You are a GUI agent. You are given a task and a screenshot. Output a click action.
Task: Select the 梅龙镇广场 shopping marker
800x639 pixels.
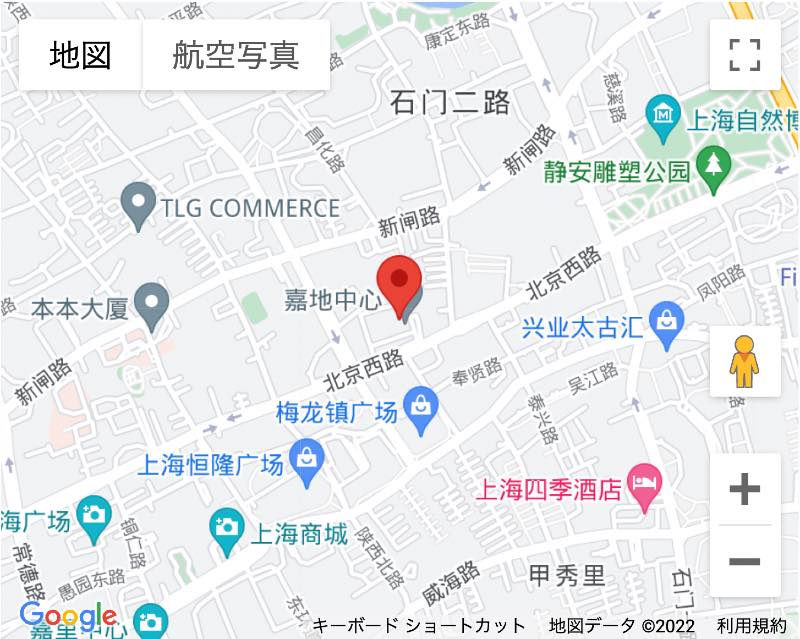coord(422,411)
